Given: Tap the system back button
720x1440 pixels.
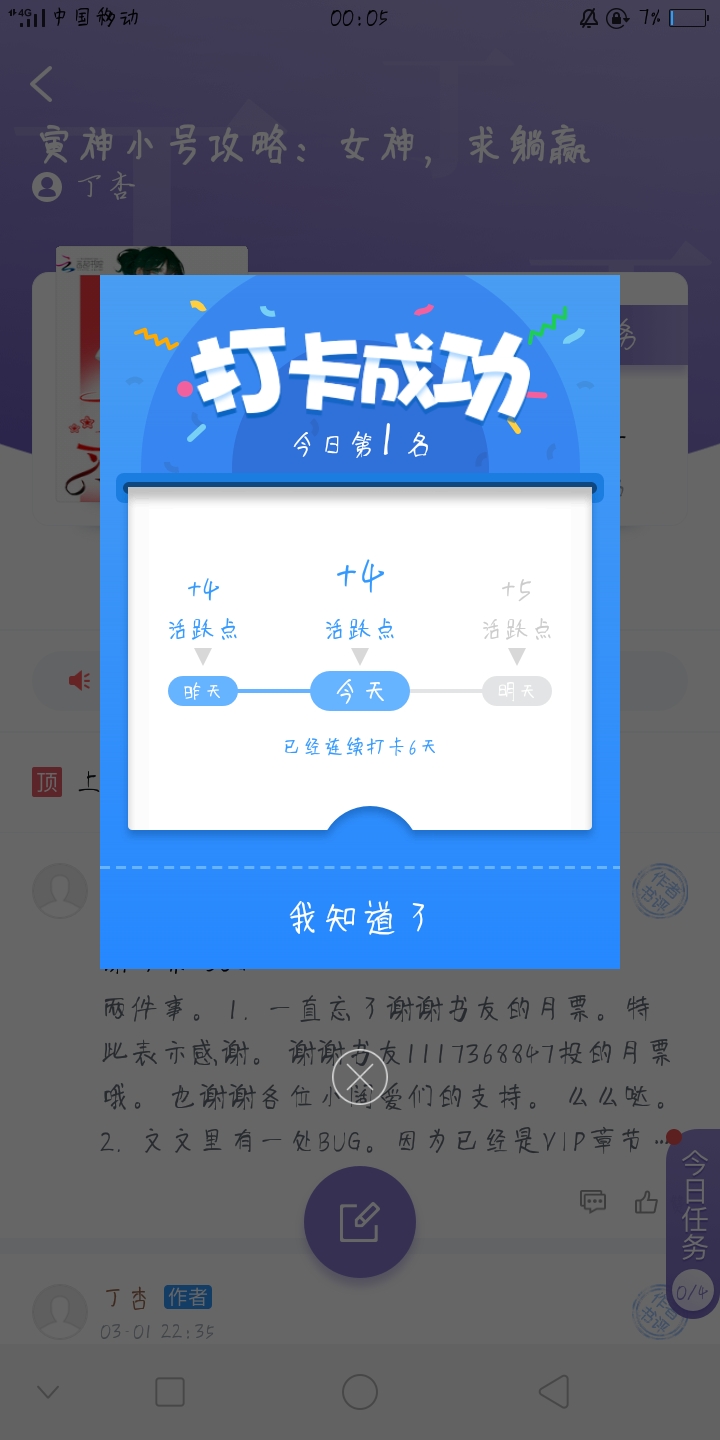Looking at the screenshot, I should pos(553,1391).
